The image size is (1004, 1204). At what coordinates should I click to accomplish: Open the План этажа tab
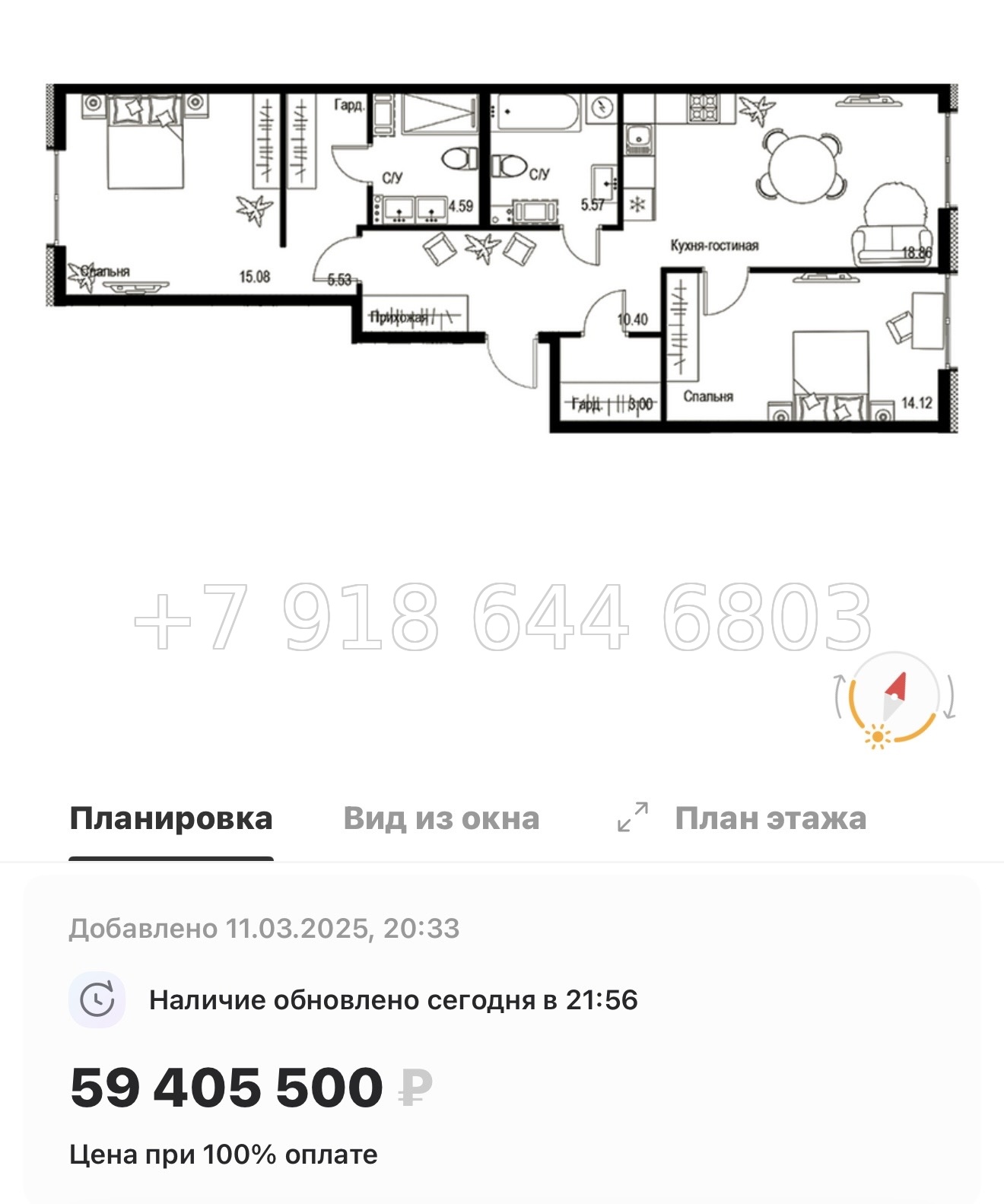click(x=770, y=818)
